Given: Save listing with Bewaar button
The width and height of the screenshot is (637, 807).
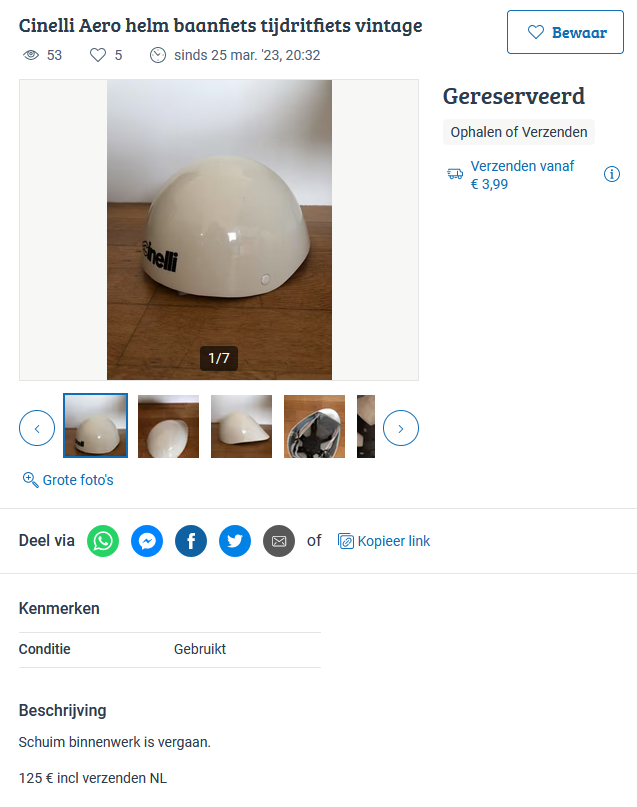Looking at the screenshot, I should click(565, 32).
